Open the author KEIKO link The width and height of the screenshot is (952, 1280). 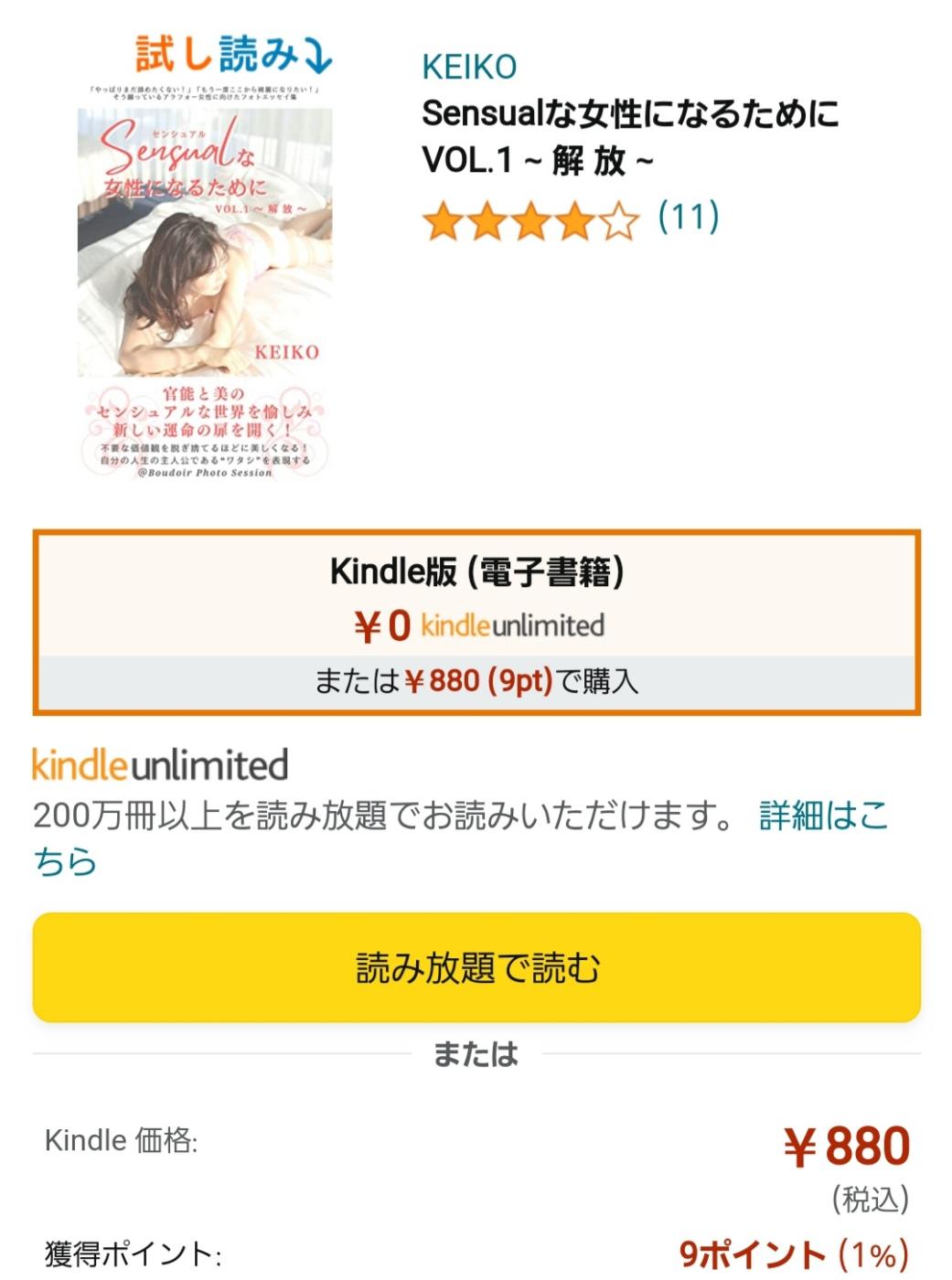click(x=469, y=68)
